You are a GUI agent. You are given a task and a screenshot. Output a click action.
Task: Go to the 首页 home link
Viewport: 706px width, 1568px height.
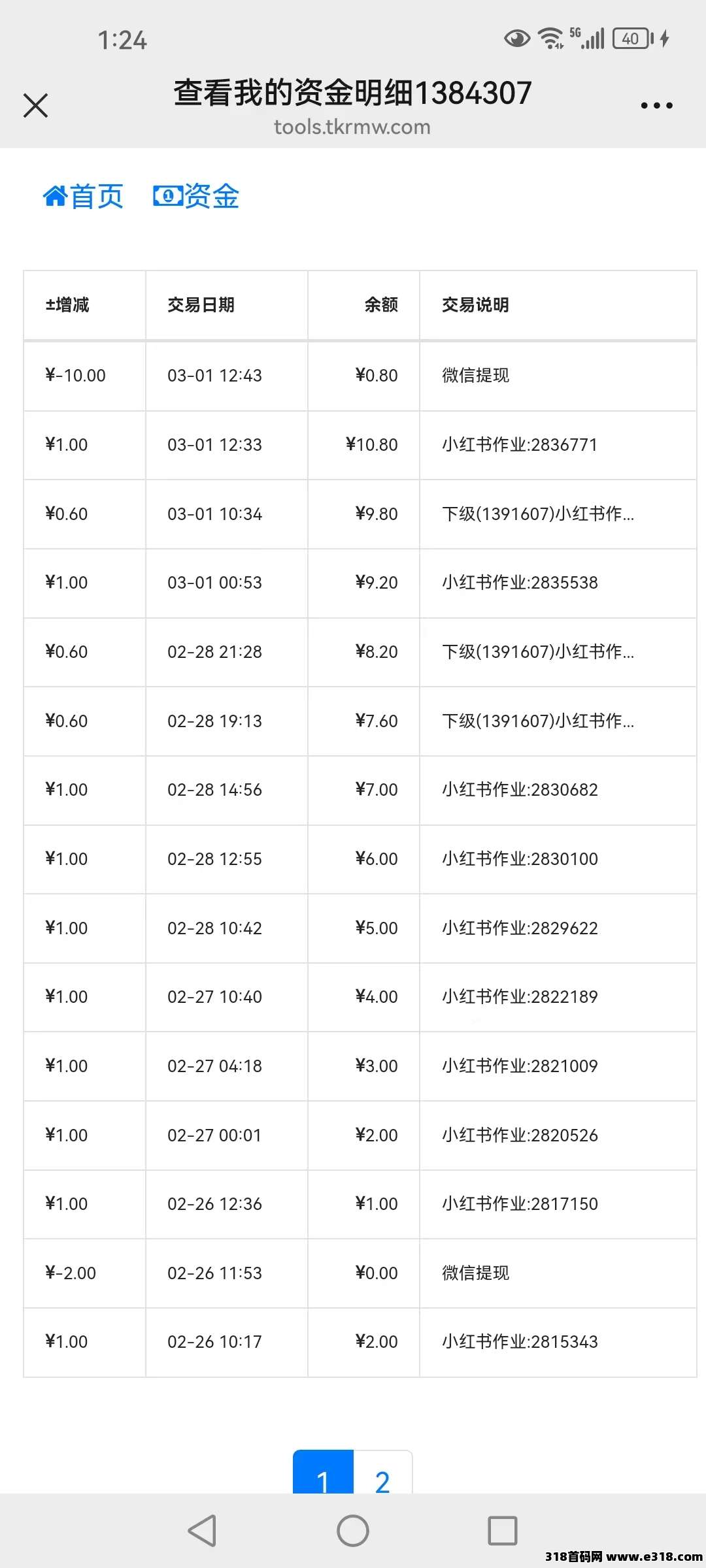(x=83, y=196)
